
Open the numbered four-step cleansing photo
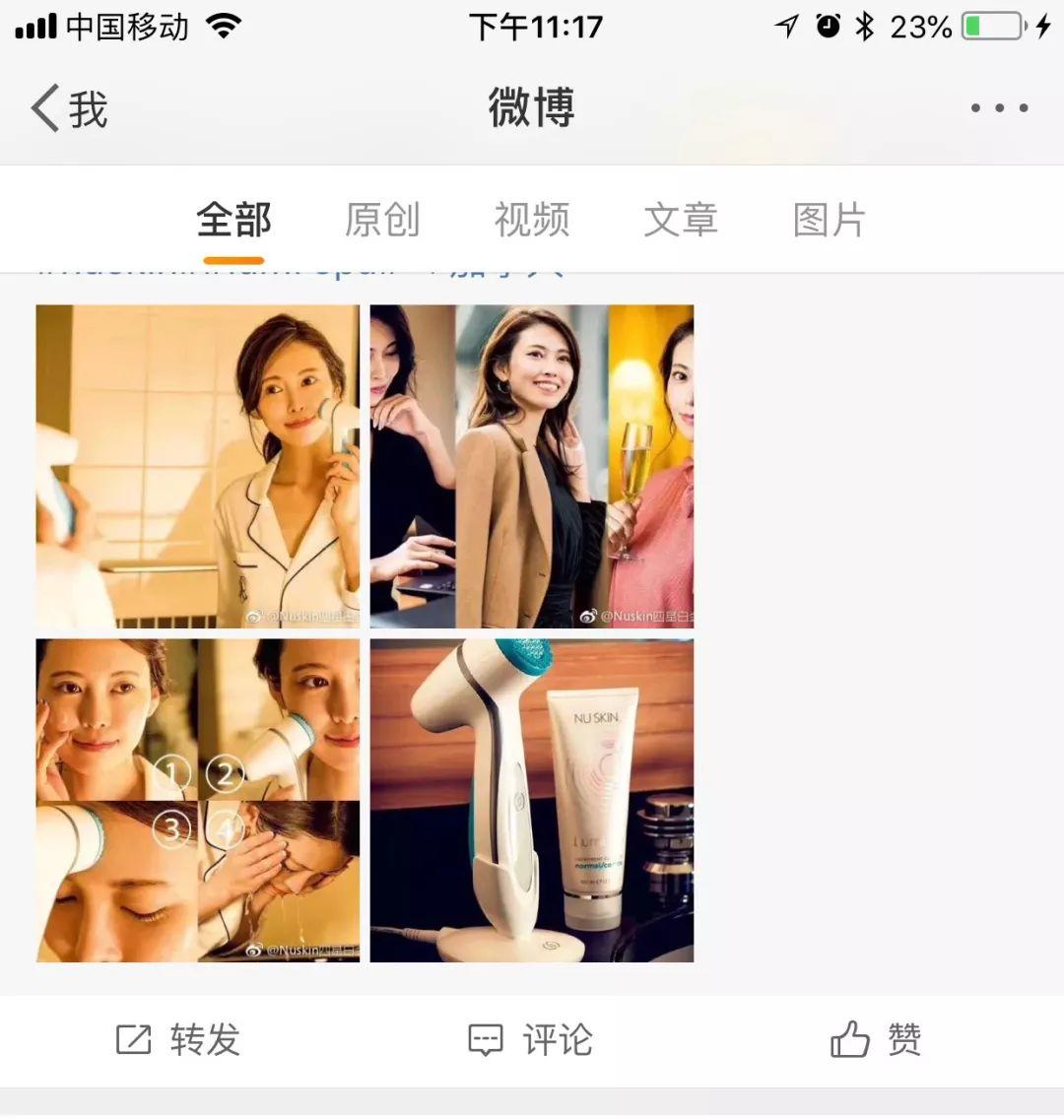coord(198,800)
